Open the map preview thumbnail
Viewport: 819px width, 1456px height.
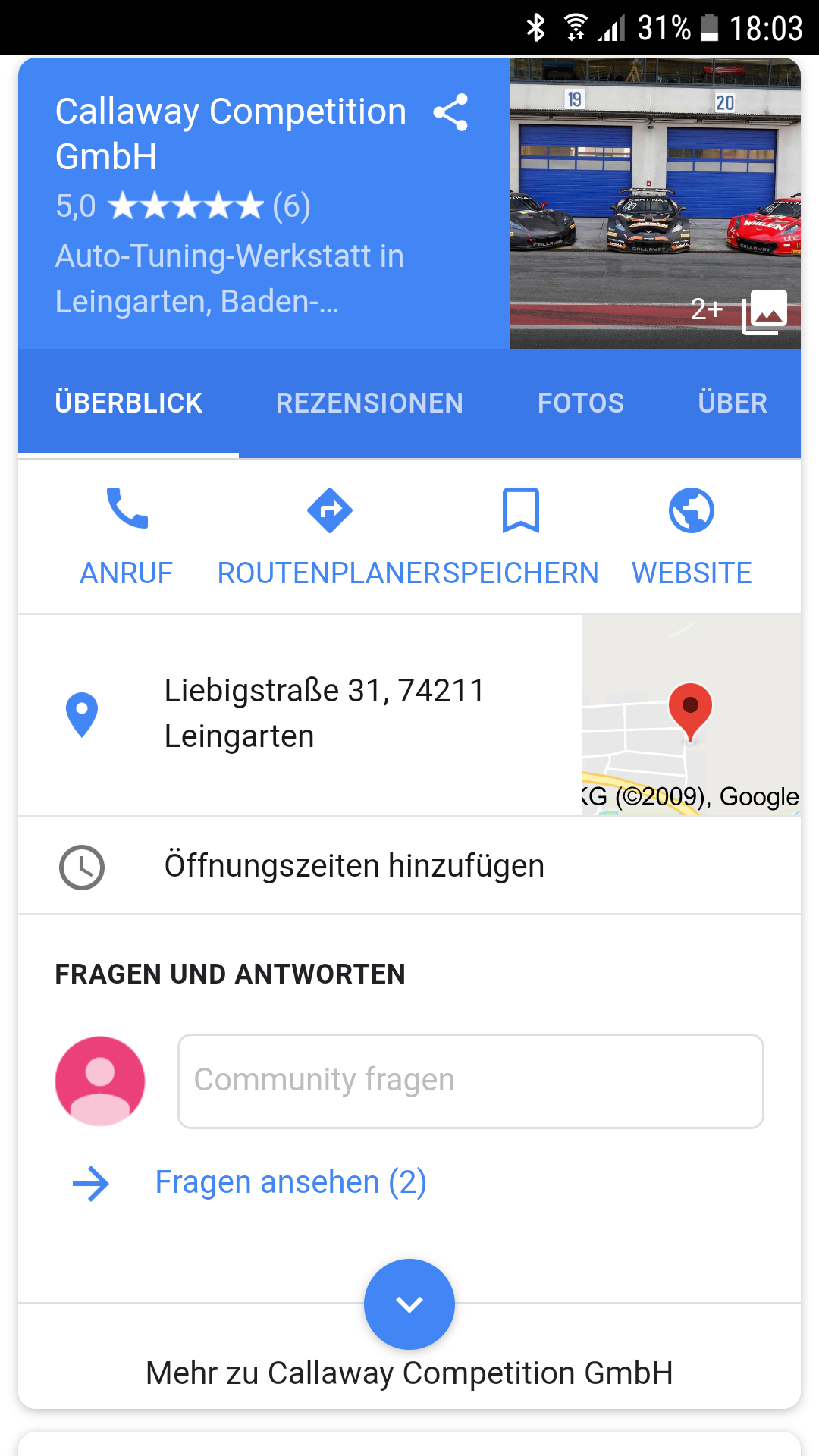point(691,714)
